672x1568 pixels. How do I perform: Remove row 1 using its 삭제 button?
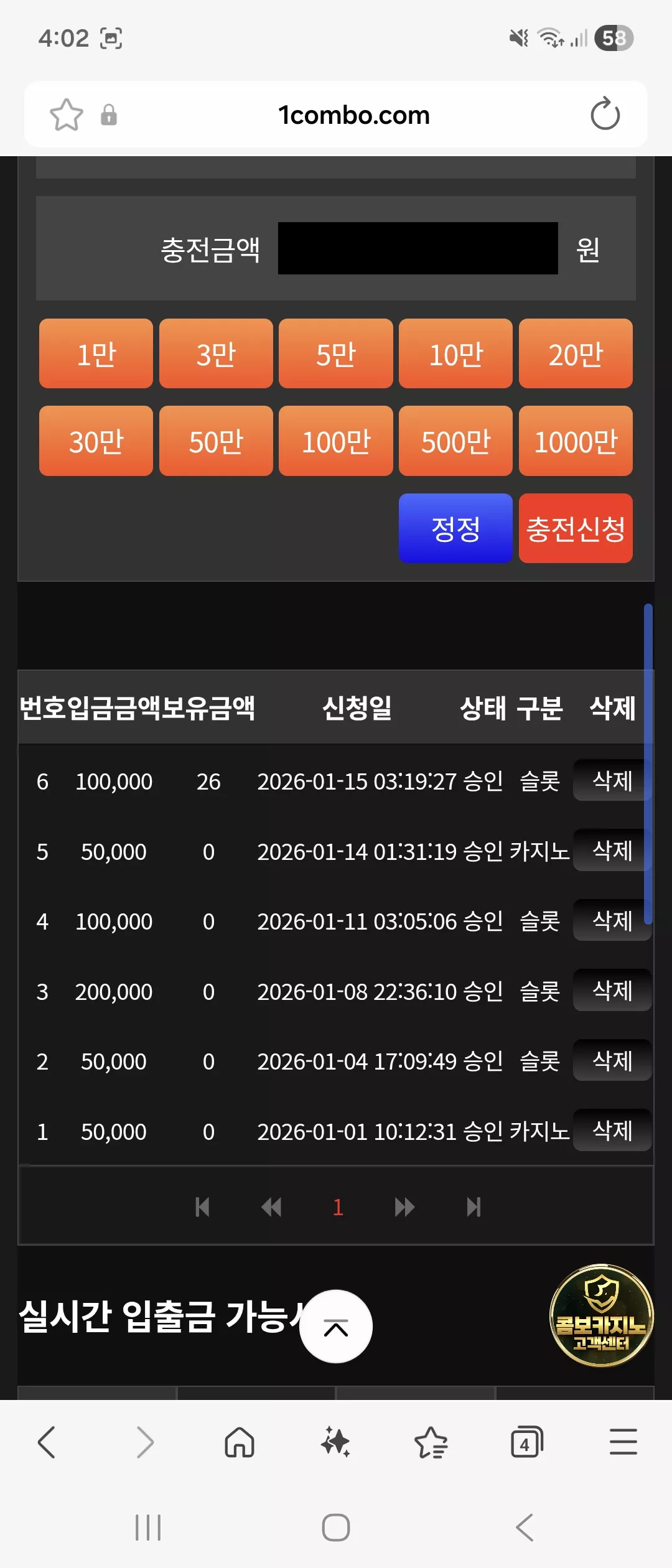pyautogui.click(x=612, y=1131)
